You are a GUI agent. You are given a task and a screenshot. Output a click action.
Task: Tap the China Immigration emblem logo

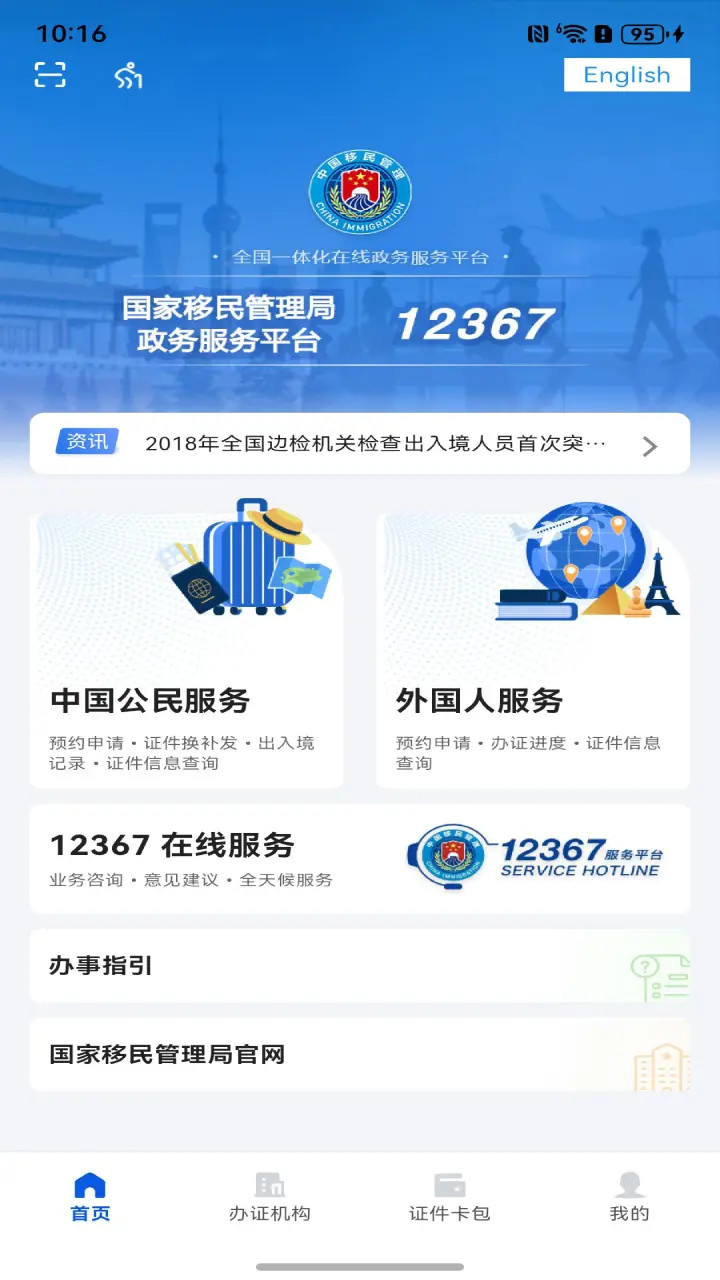click(360, 193)
